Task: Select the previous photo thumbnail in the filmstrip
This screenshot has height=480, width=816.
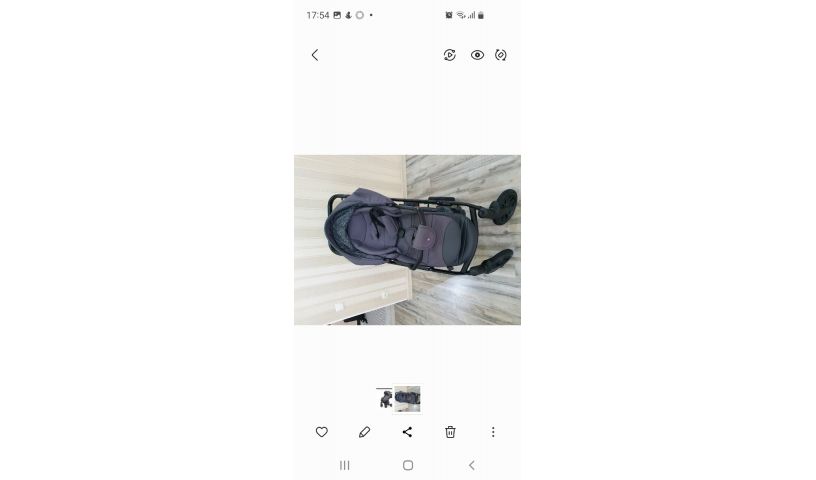Action: [385, 398]
